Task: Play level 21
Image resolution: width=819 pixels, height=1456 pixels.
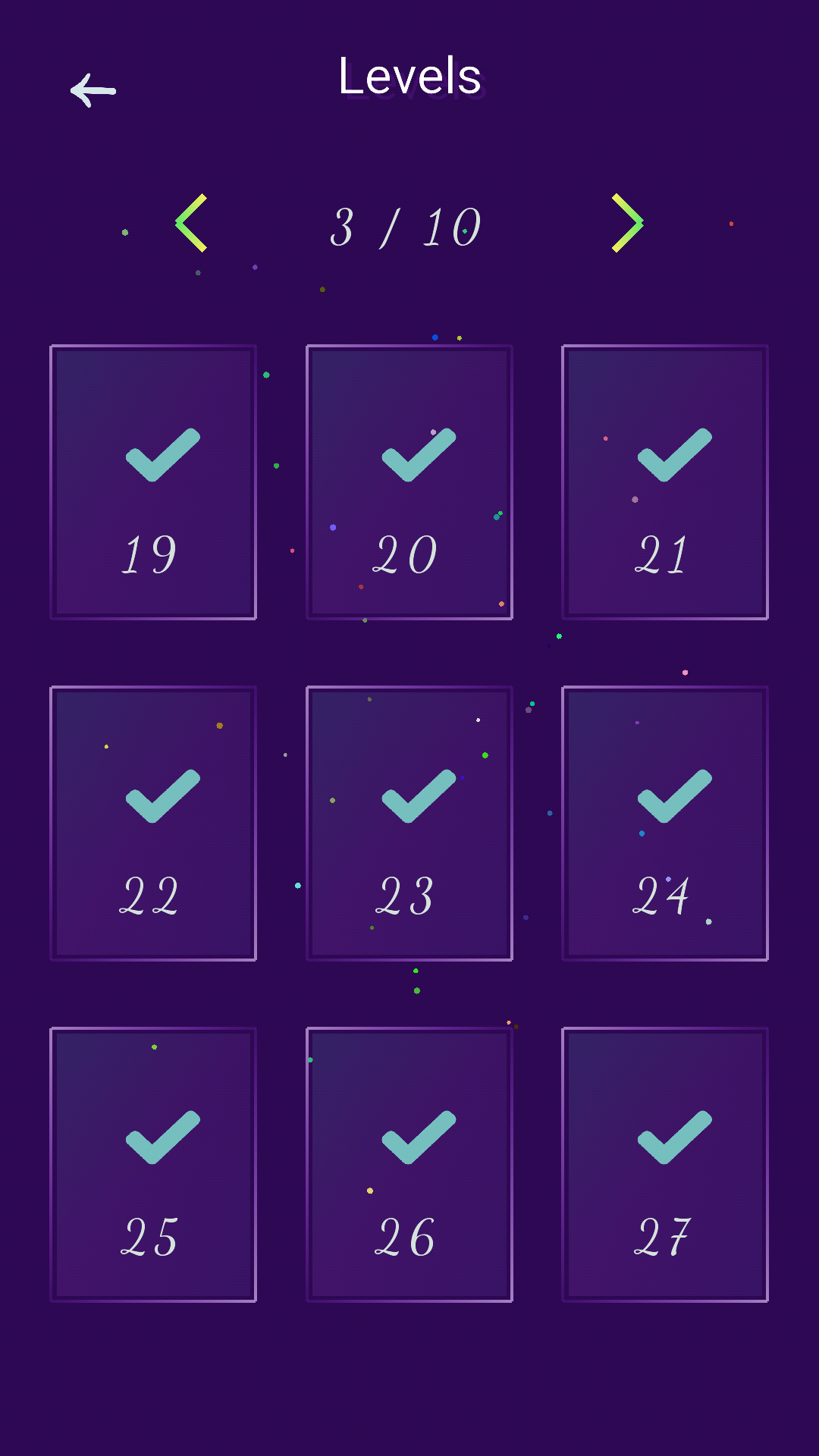Action: (665, 482)
